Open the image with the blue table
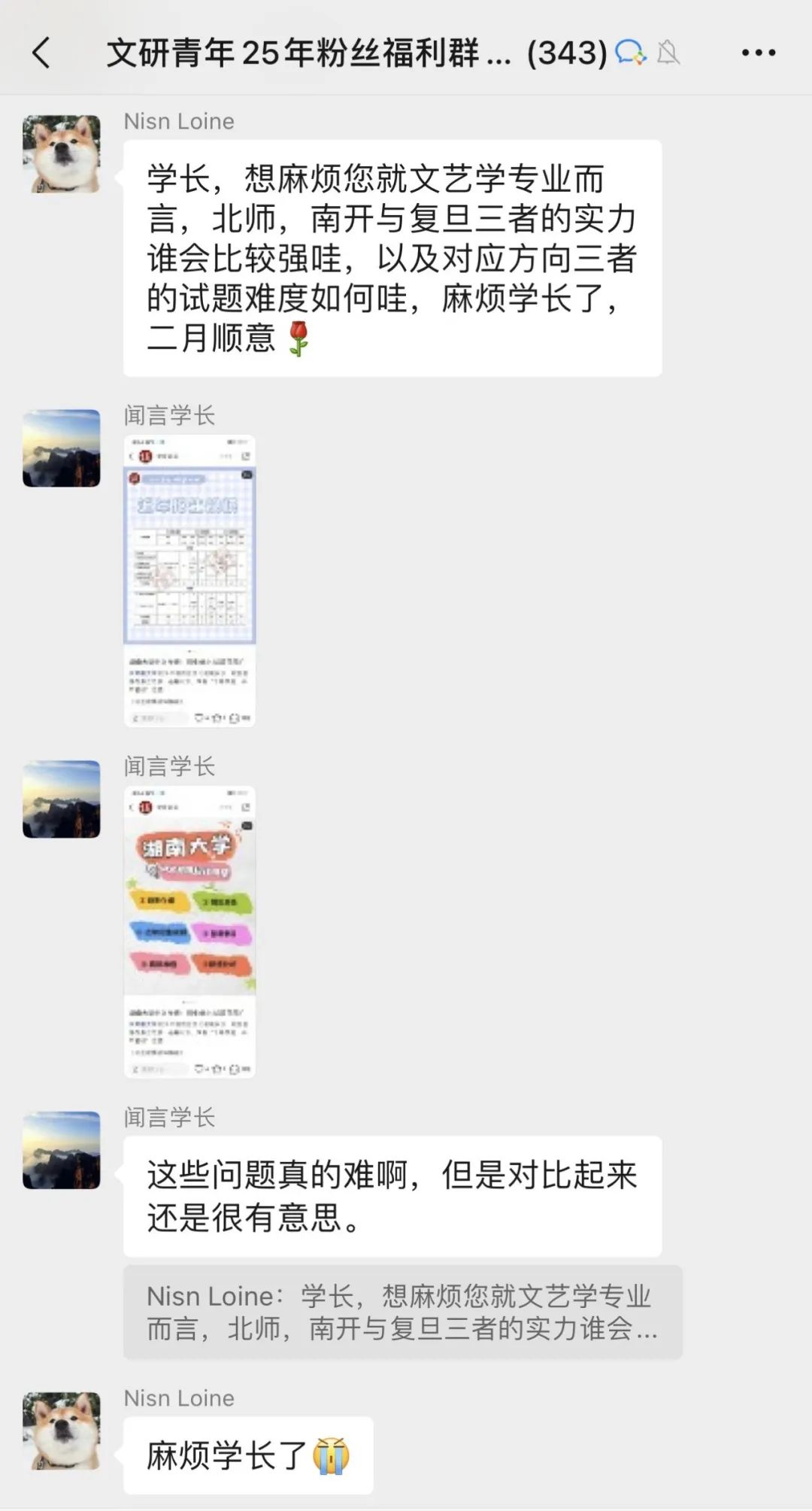 [189, 581]
